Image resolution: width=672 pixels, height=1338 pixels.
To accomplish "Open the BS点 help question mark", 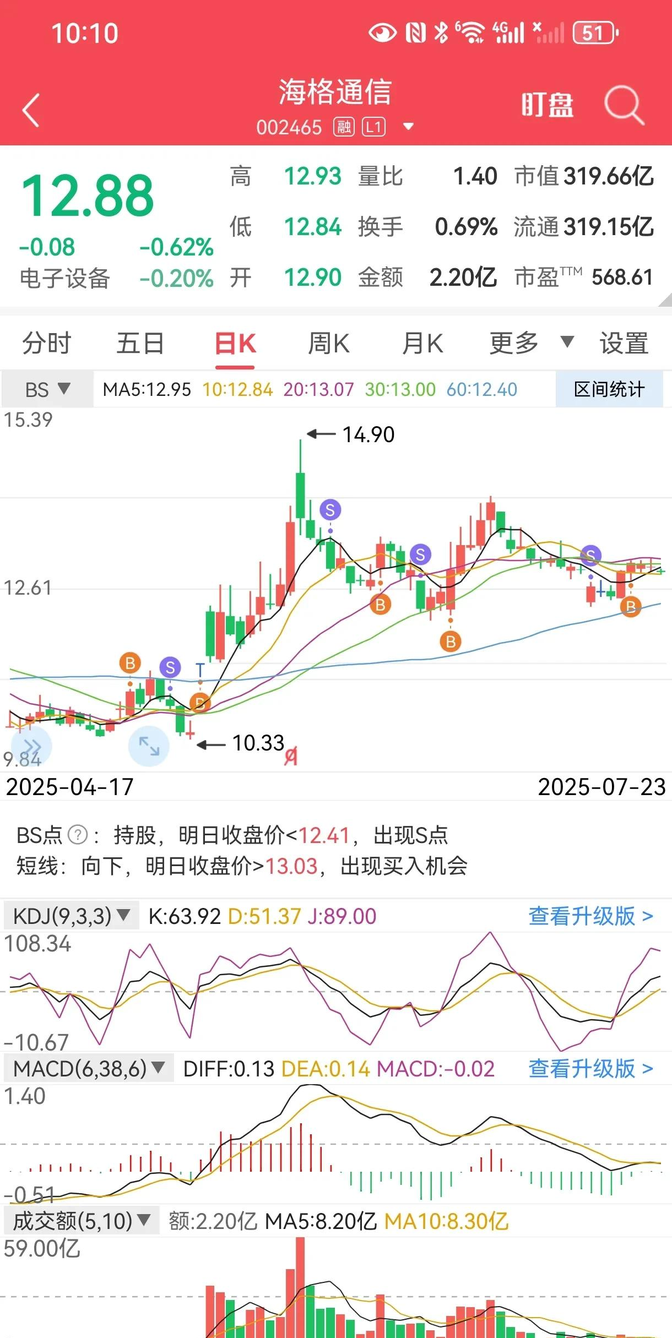I will pyautogui.click(x=76, y=835).
